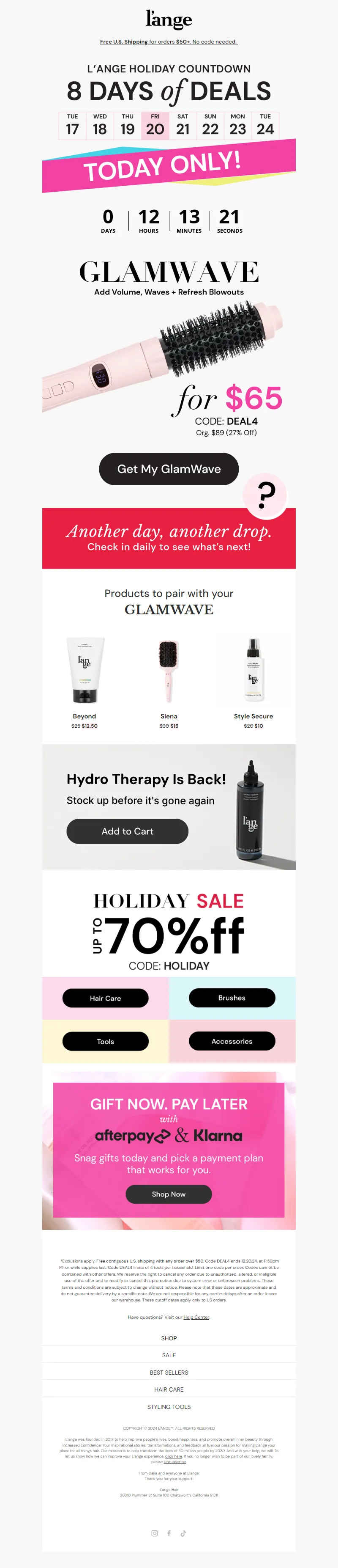Go to BEST SELLERS in footer
The height and width of the screenshot is (1568, 338).
[169, 1373]
